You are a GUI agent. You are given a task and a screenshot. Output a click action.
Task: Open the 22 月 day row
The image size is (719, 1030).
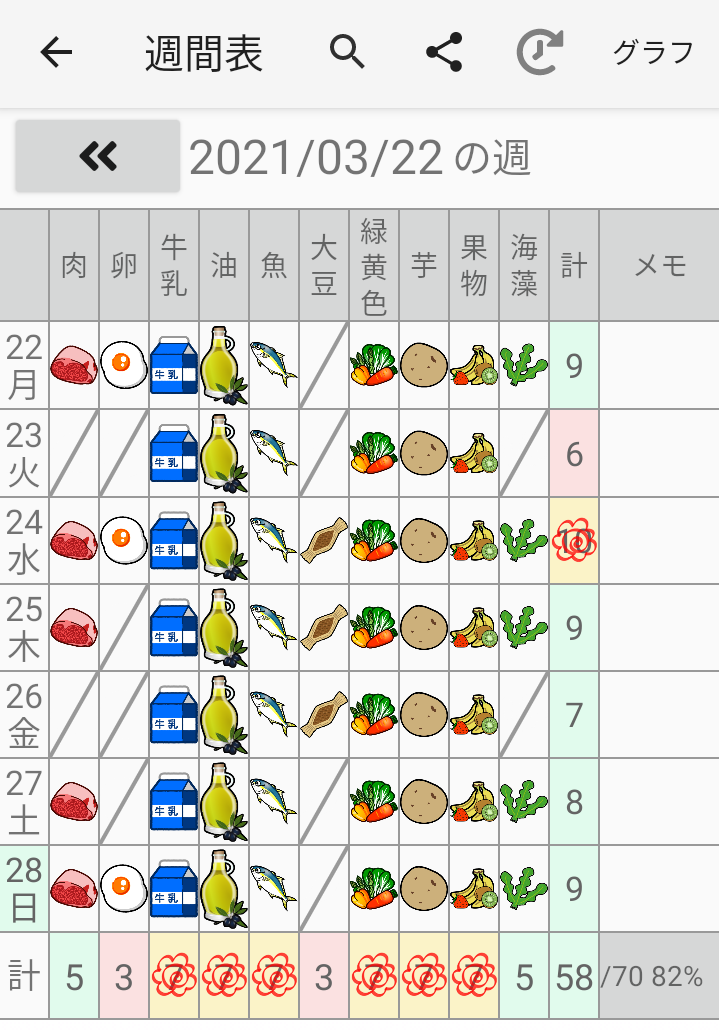pyautogui.click(x=25, y=365)
